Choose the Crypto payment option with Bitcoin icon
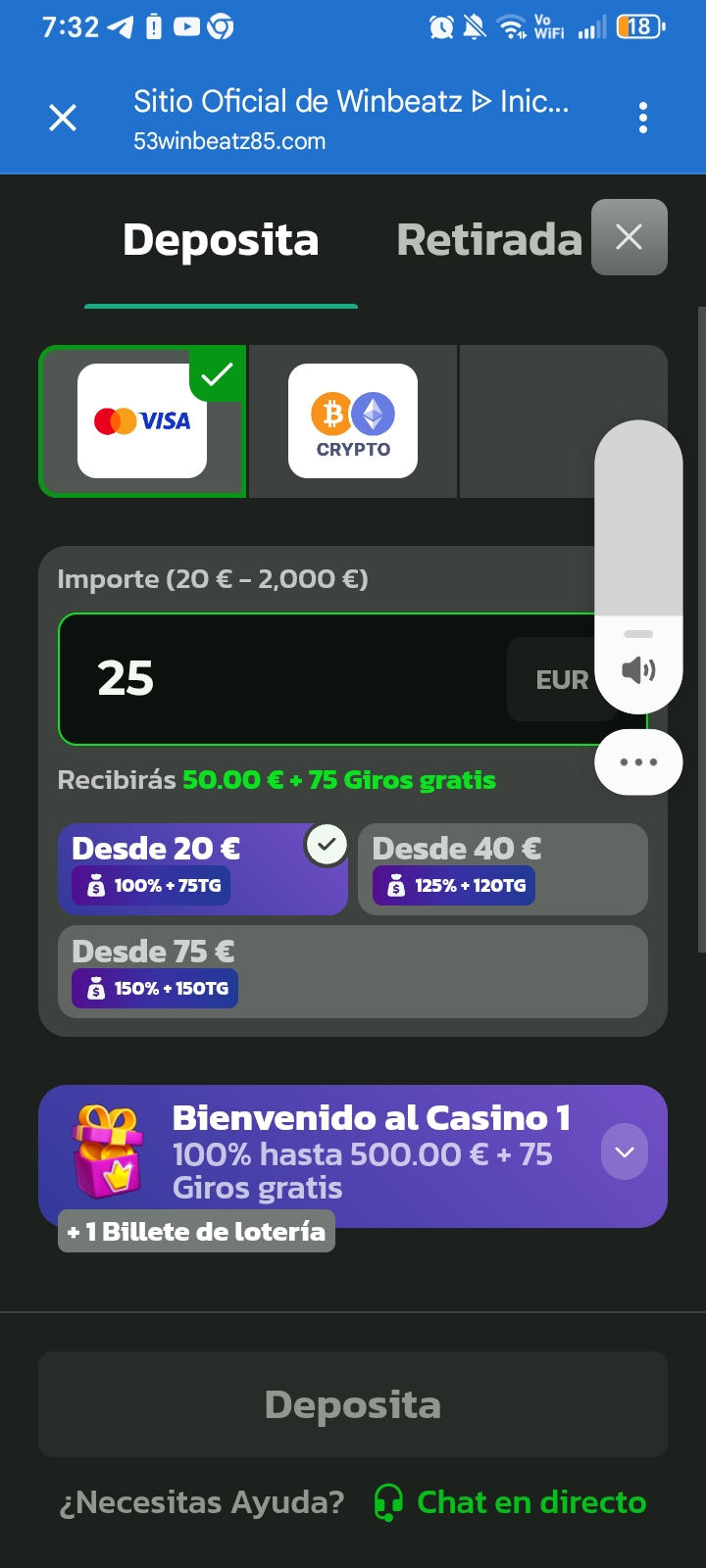 pyautogui.click(x=353, y=421)
